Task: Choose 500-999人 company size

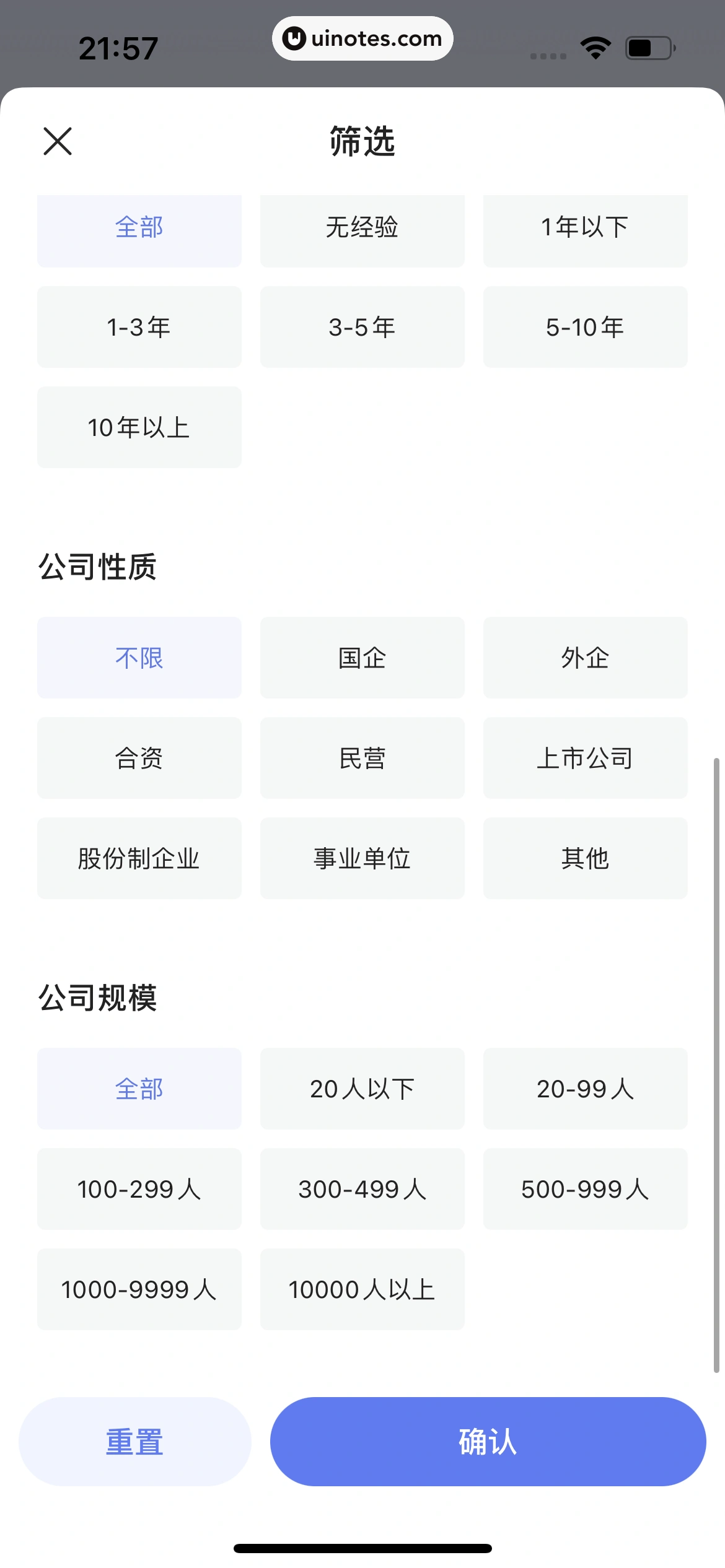Action: point(585,1189)
